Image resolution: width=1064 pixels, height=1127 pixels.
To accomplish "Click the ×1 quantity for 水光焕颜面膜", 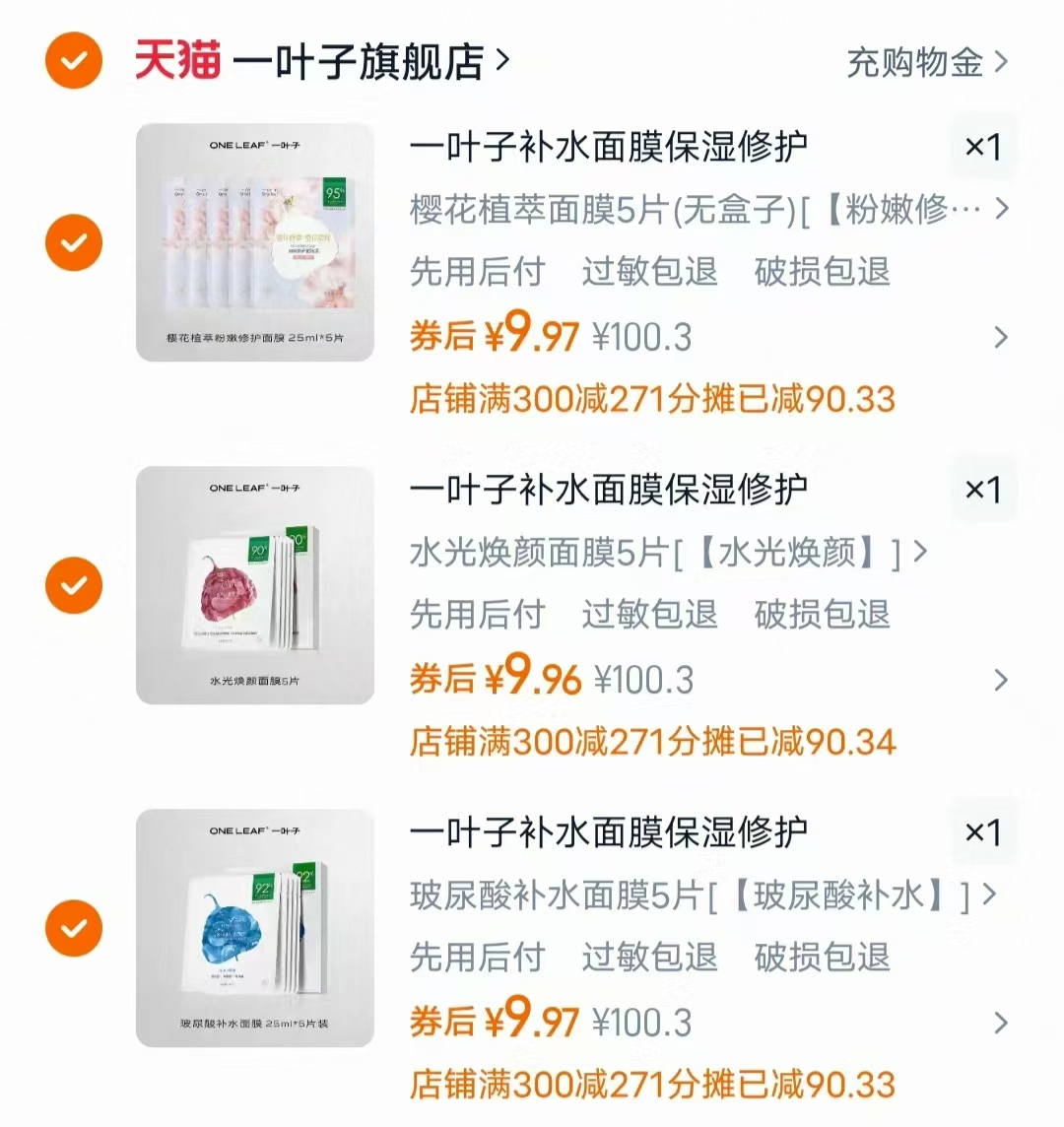I will 984,488.
